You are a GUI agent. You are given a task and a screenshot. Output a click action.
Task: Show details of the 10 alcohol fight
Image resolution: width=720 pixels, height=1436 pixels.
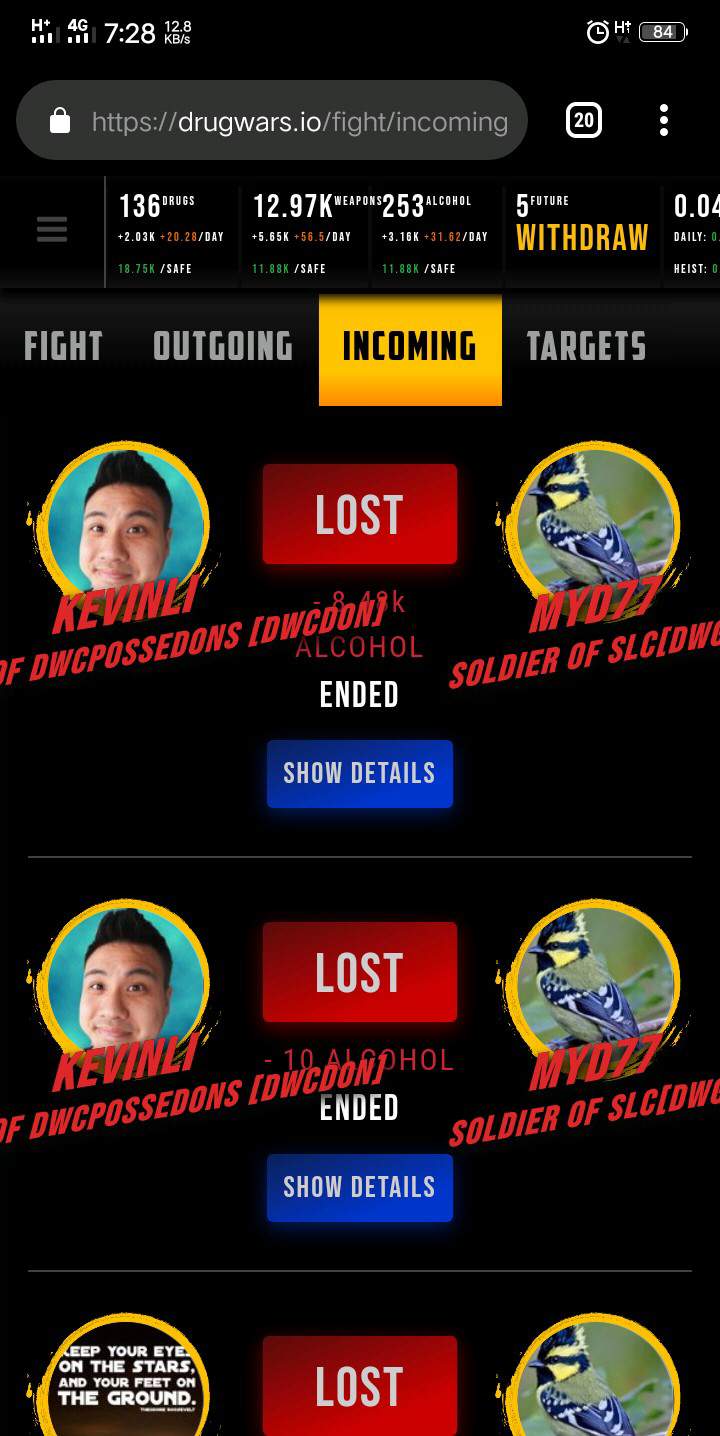point(359,1187)
